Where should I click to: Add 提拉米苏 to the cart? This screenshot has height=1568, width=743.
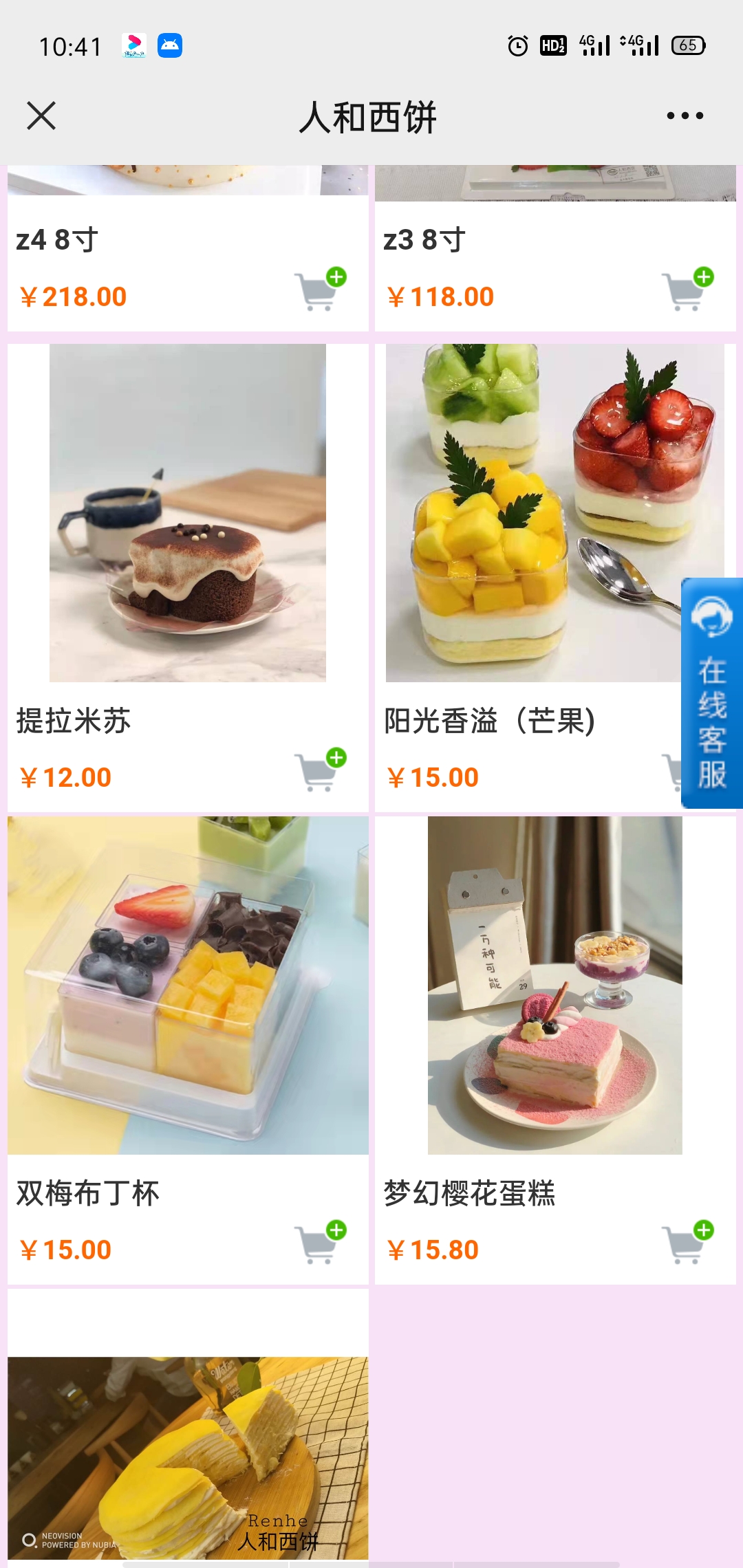321,770
